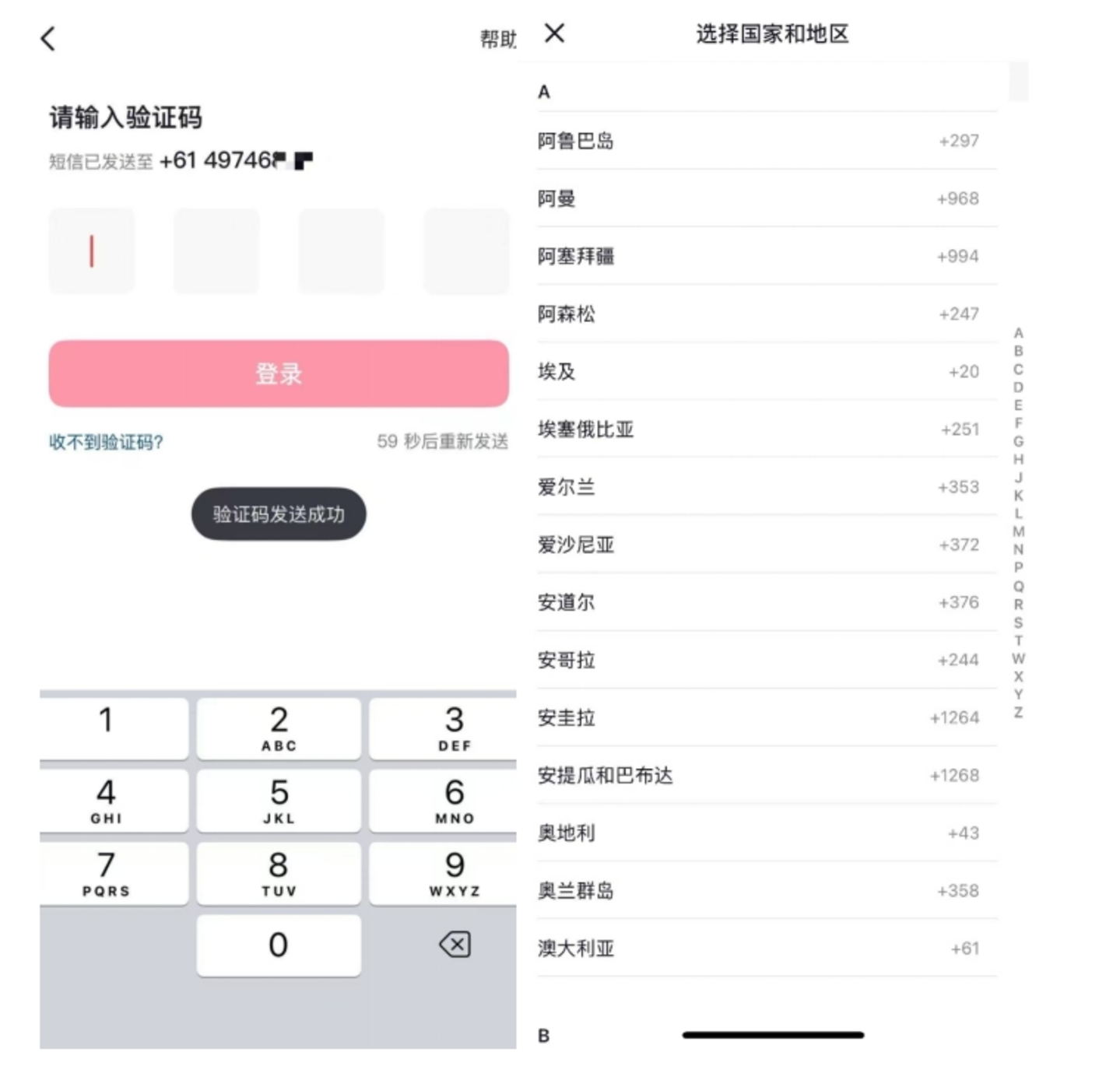Screen dimensions: 1120x1080
Task: Open 收不到验证码? help link
Action: pyautogui.click(x=106, y=442)
